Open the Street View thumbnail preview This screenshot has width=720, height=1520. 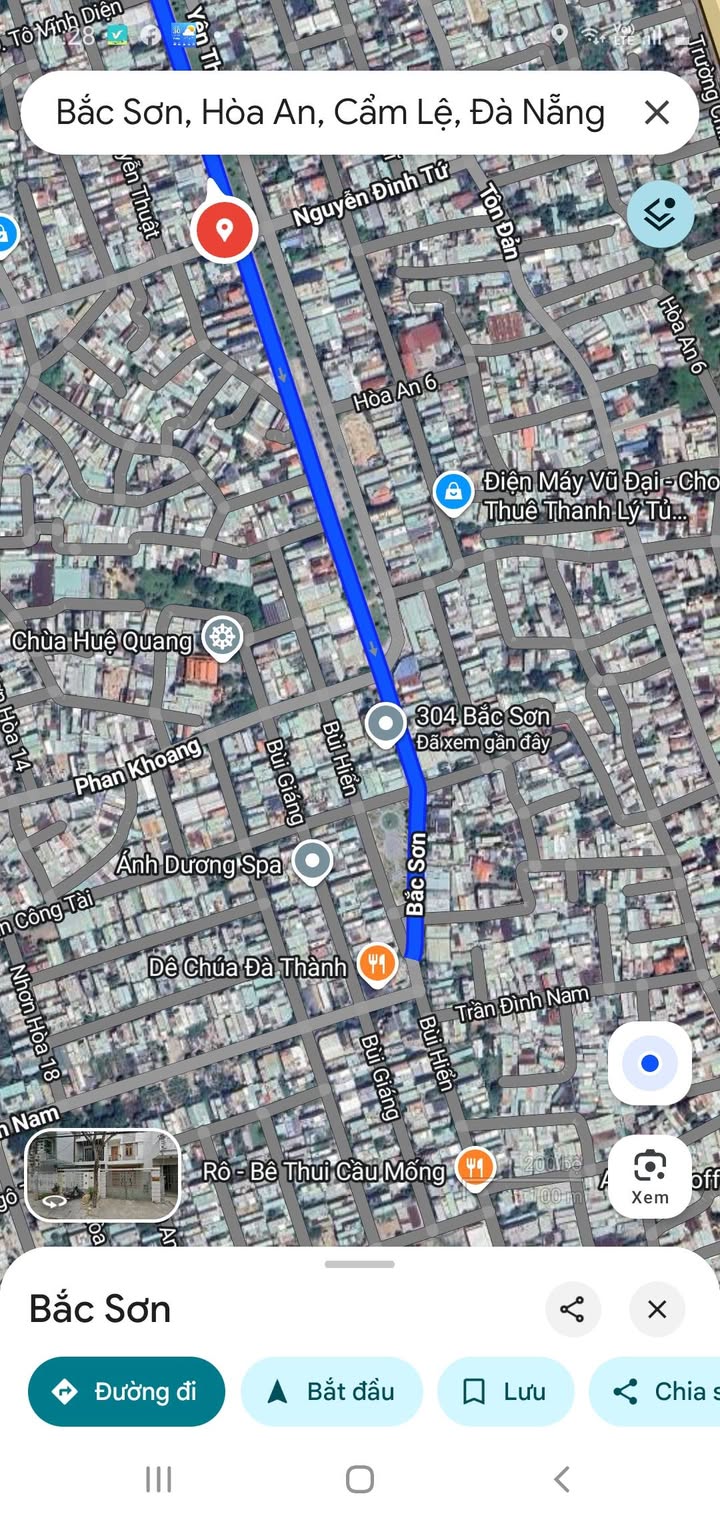pos(102,1176)
